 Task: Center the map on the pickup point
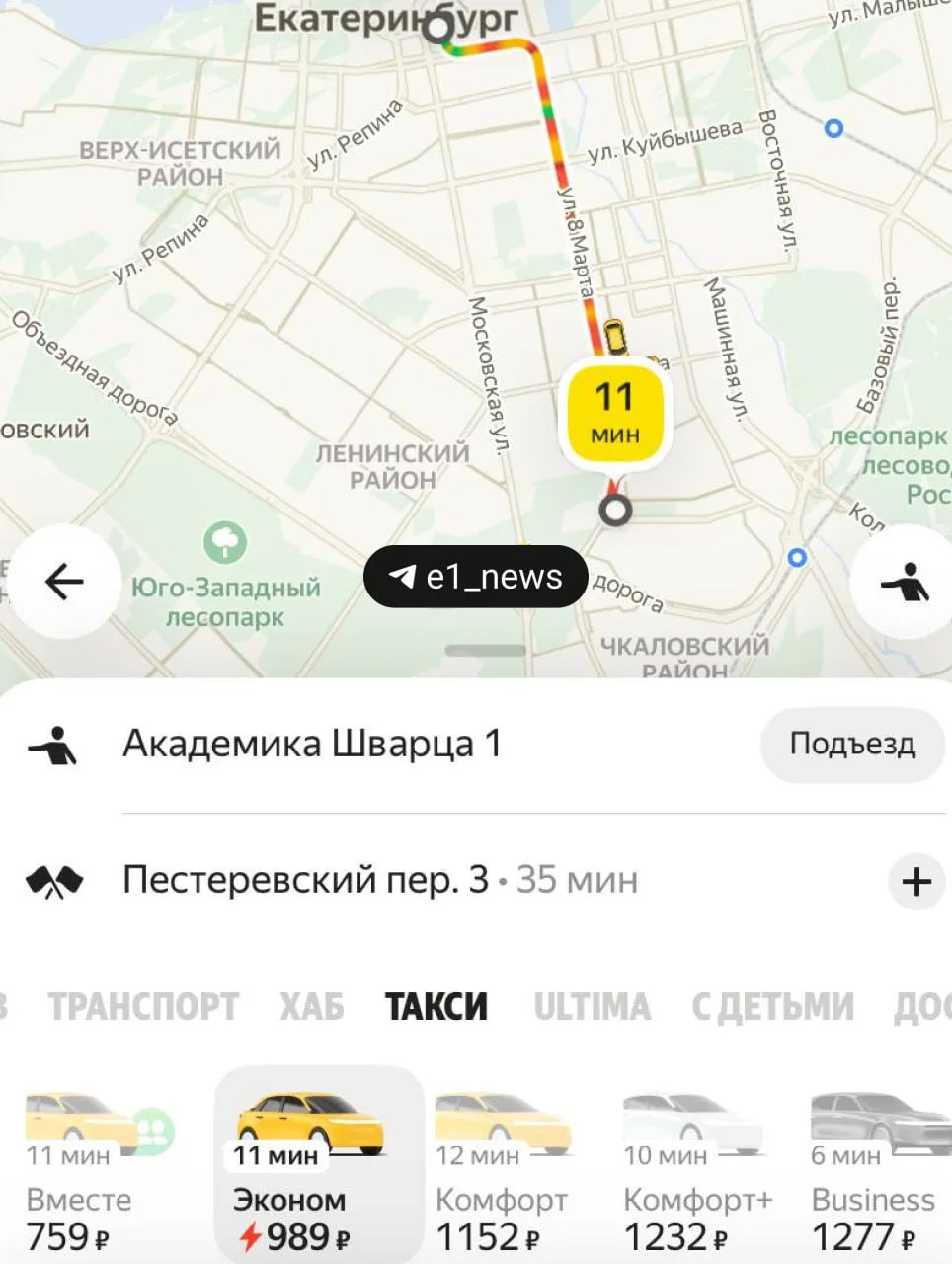(905, 582)
